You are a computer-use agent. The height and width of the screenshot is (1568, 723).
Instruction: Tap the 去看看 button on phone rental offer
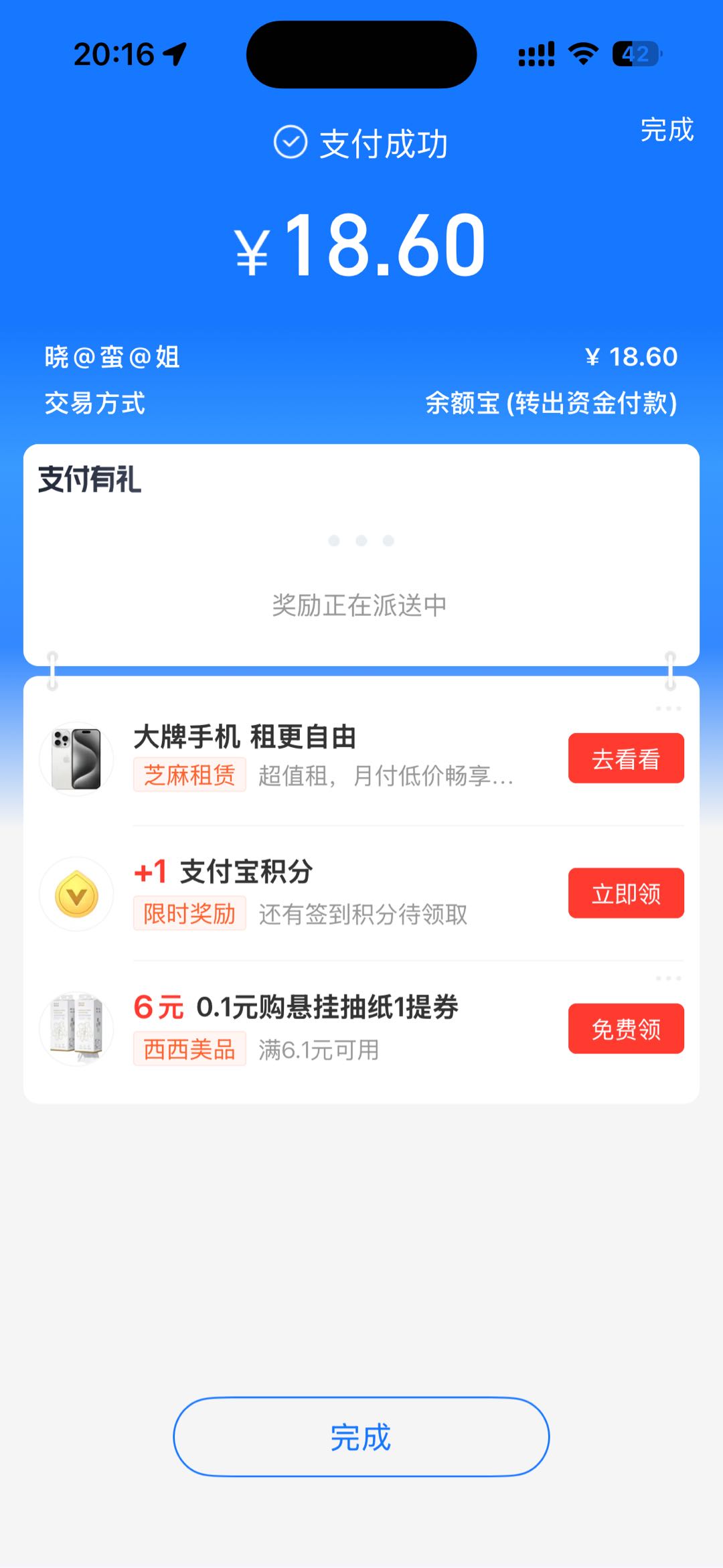(x=625, y=757)
